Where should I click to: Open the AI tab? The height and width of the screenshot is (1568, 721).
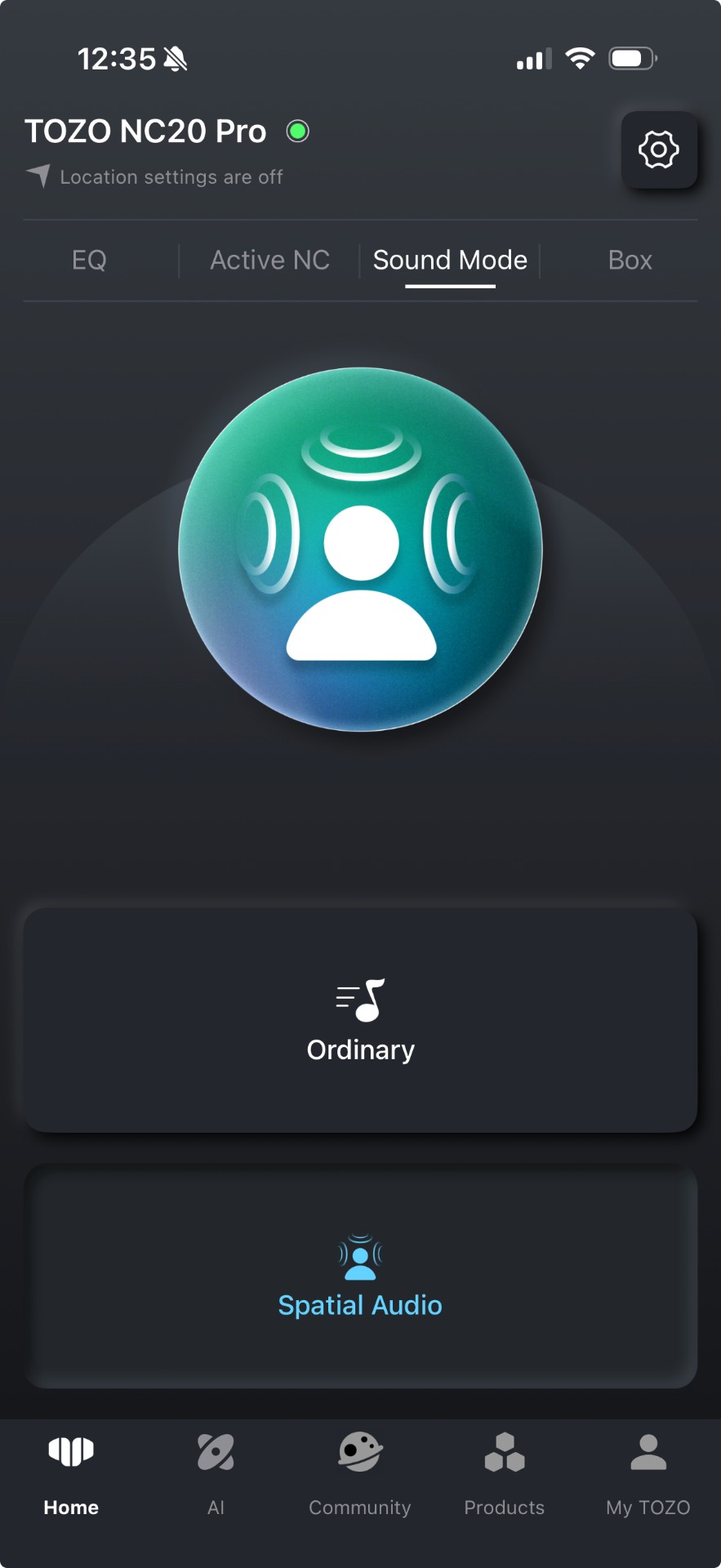pyautogui.click(x=216, y=1473)
